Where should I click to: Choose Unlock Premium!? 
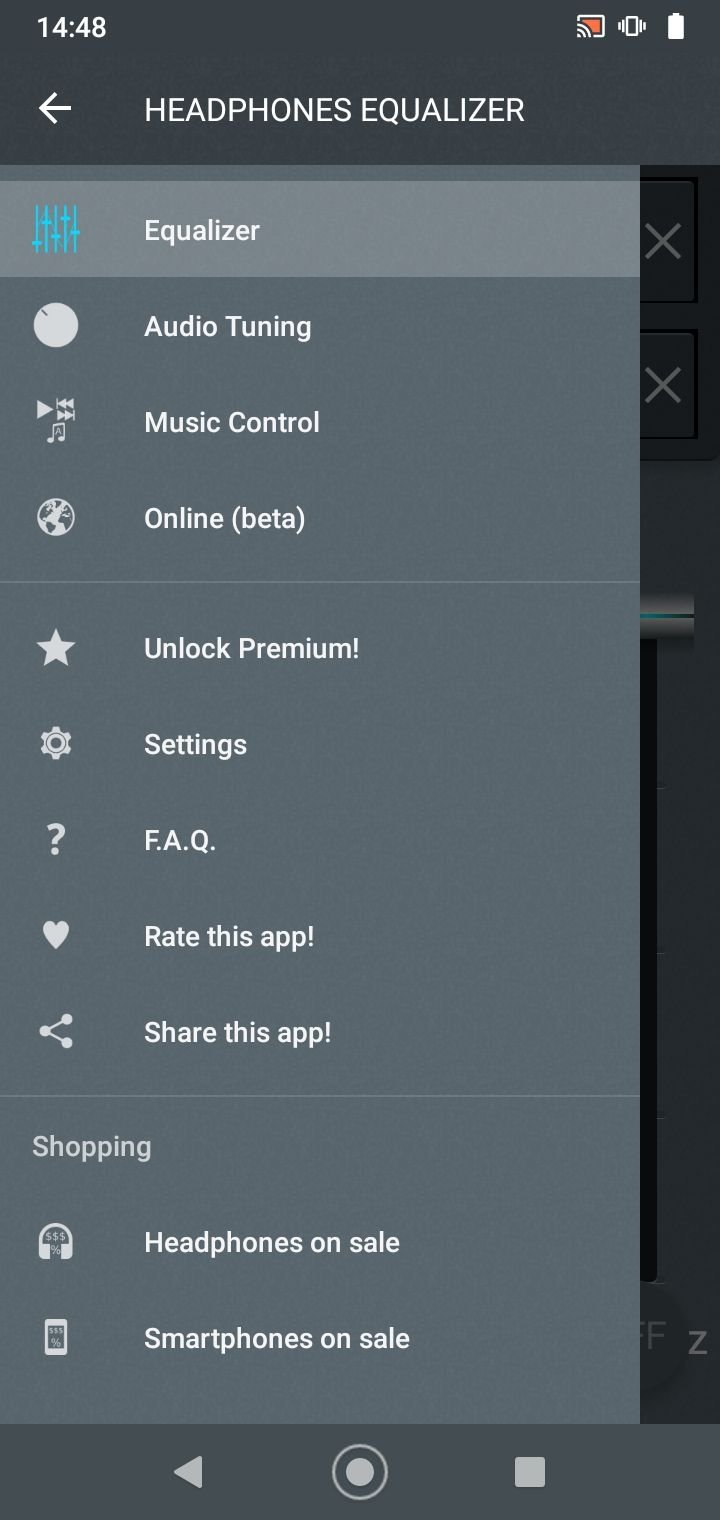click(x=320, y=648)
